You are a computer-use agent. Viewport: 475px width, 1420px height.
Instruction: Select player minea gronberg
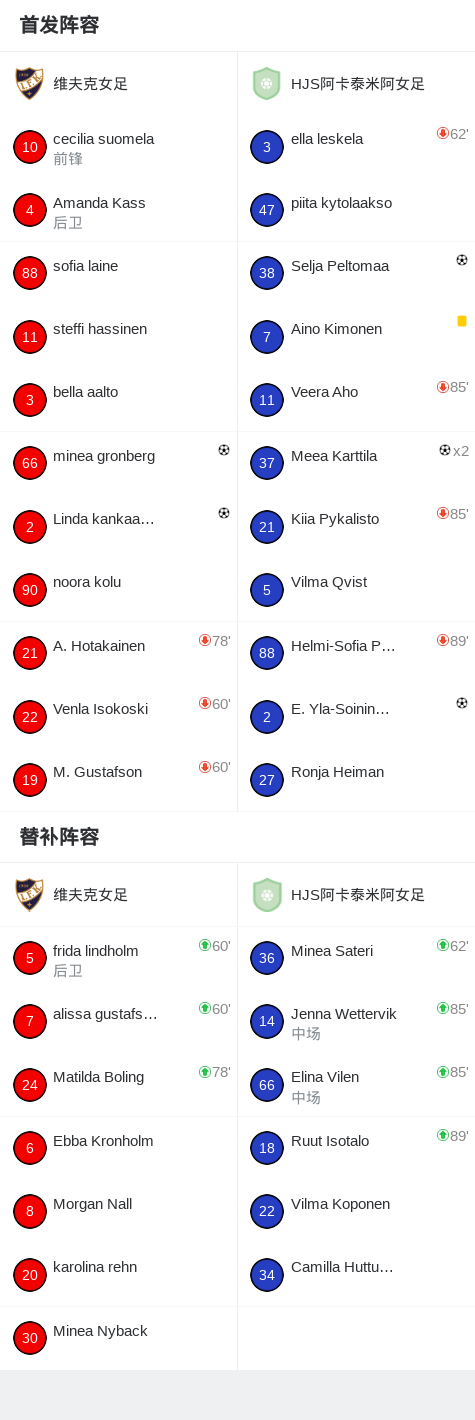pos(118,464)
